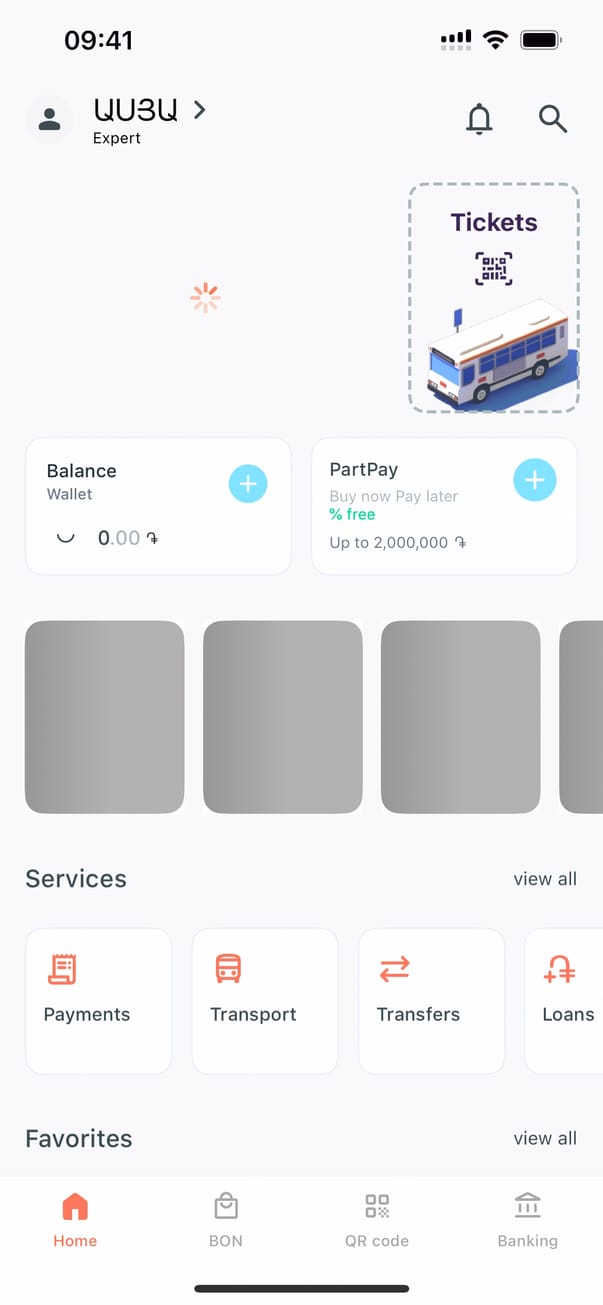This screenshot has width=603, height=1305.
Task: Open the profile avatar
Action: click(49, 120)
